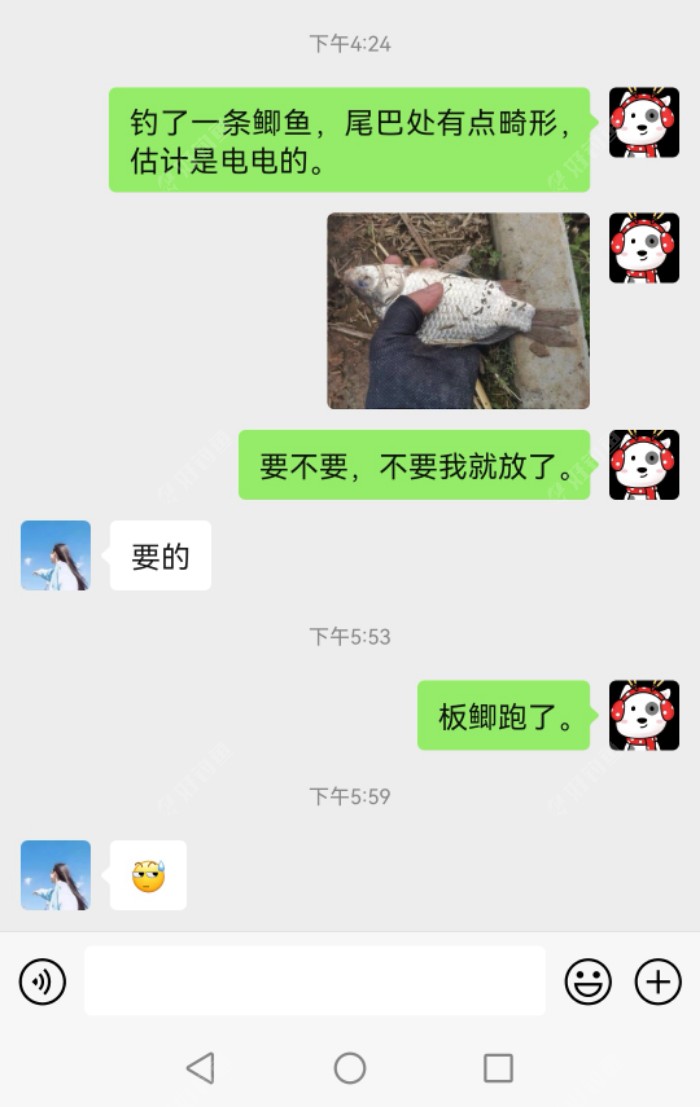Switch to voice message input
The image size is (700, 1107).
[43, 982]
